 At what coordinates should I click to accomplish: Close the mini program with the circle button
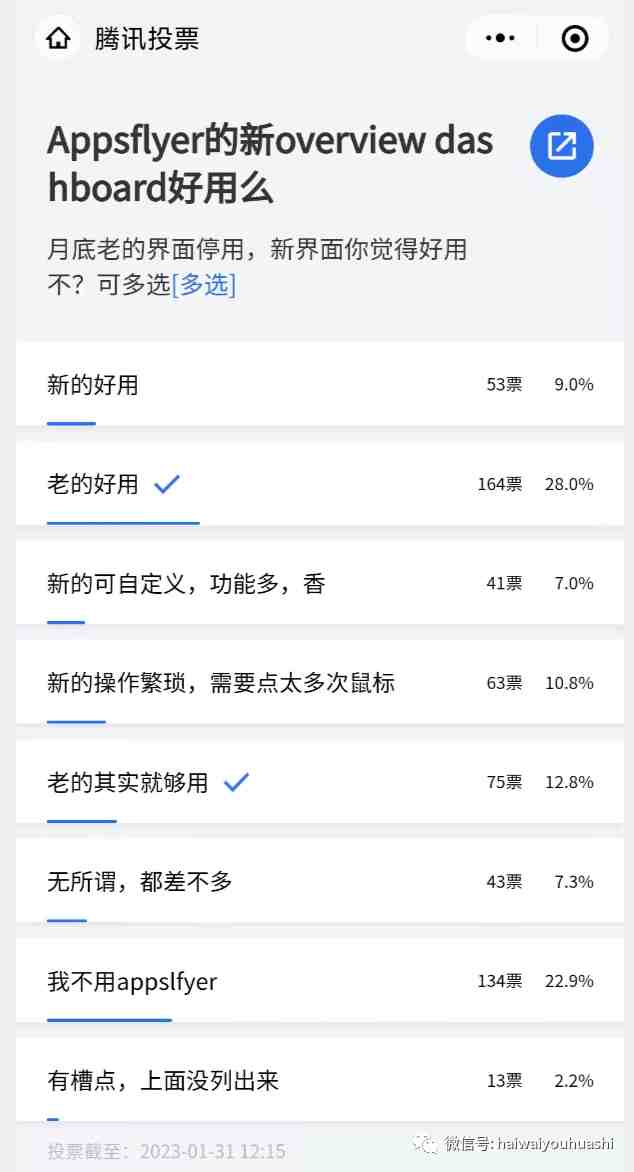click(x=574, y=38)
